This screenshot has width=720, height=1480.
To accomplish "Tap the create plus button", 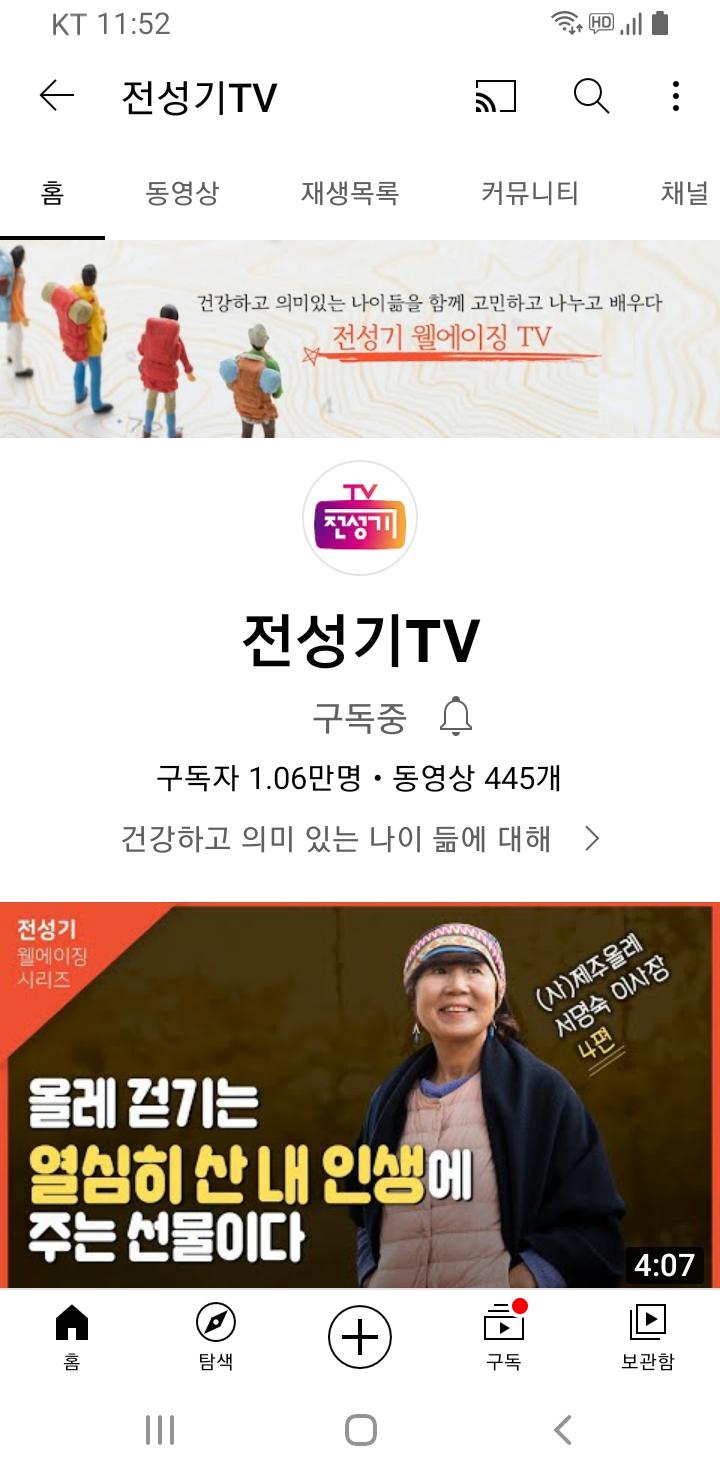I will point(360,1338).
